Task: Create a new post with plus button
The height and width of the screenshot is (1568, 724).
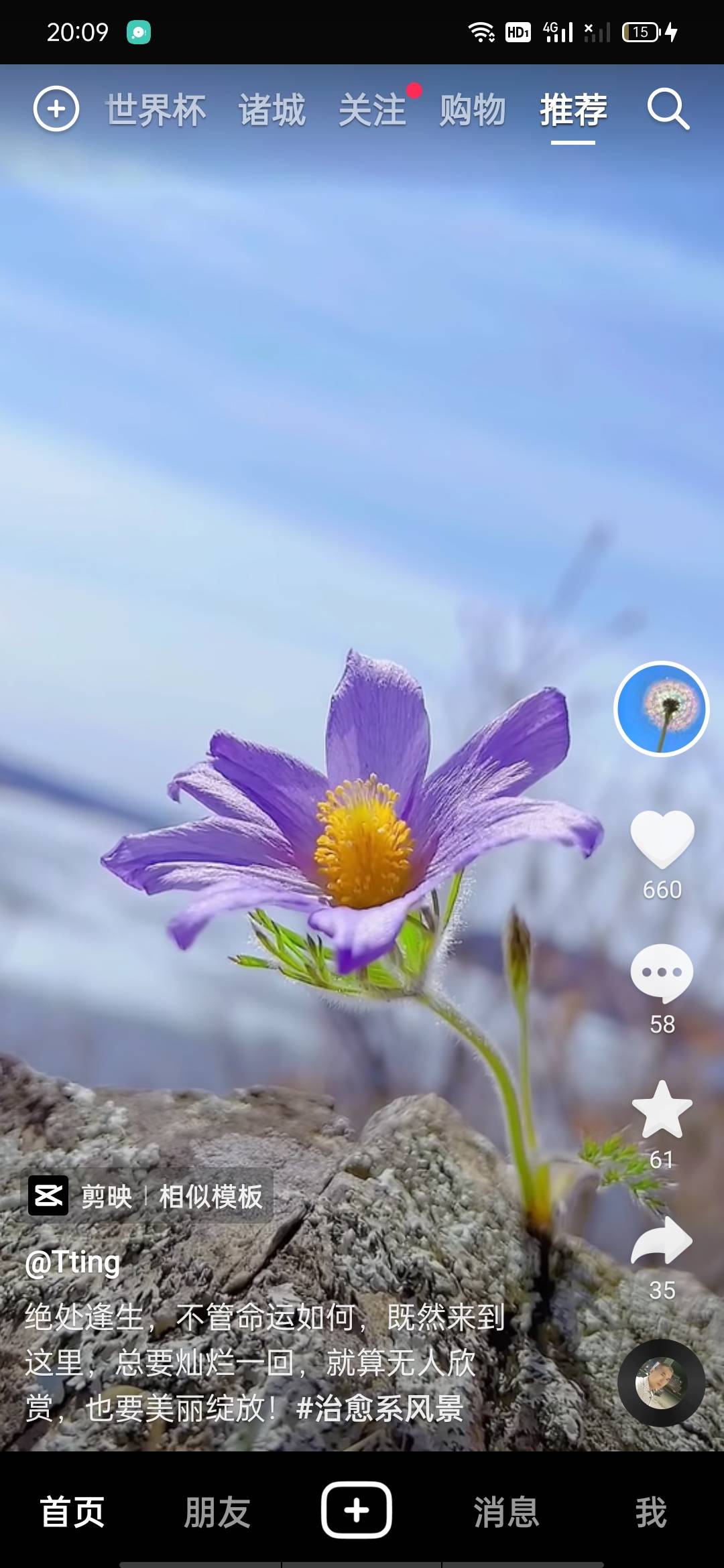Action: tap(357, 1510)
